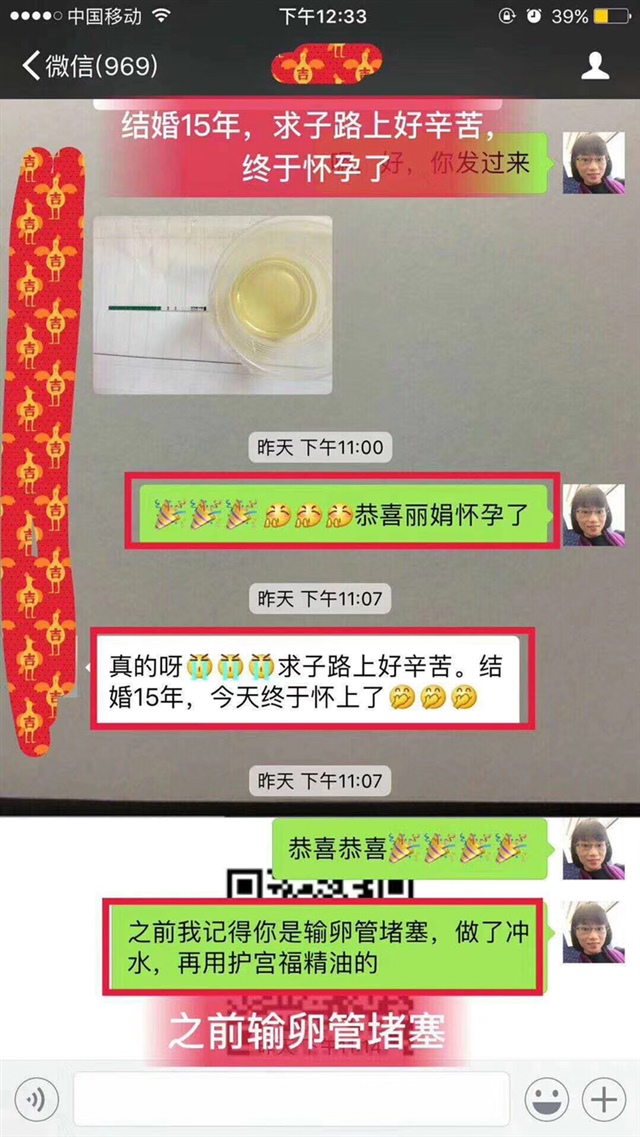640x1137 pixels.
Task: Open the chat info profile icon
Action: click(595, 67)
